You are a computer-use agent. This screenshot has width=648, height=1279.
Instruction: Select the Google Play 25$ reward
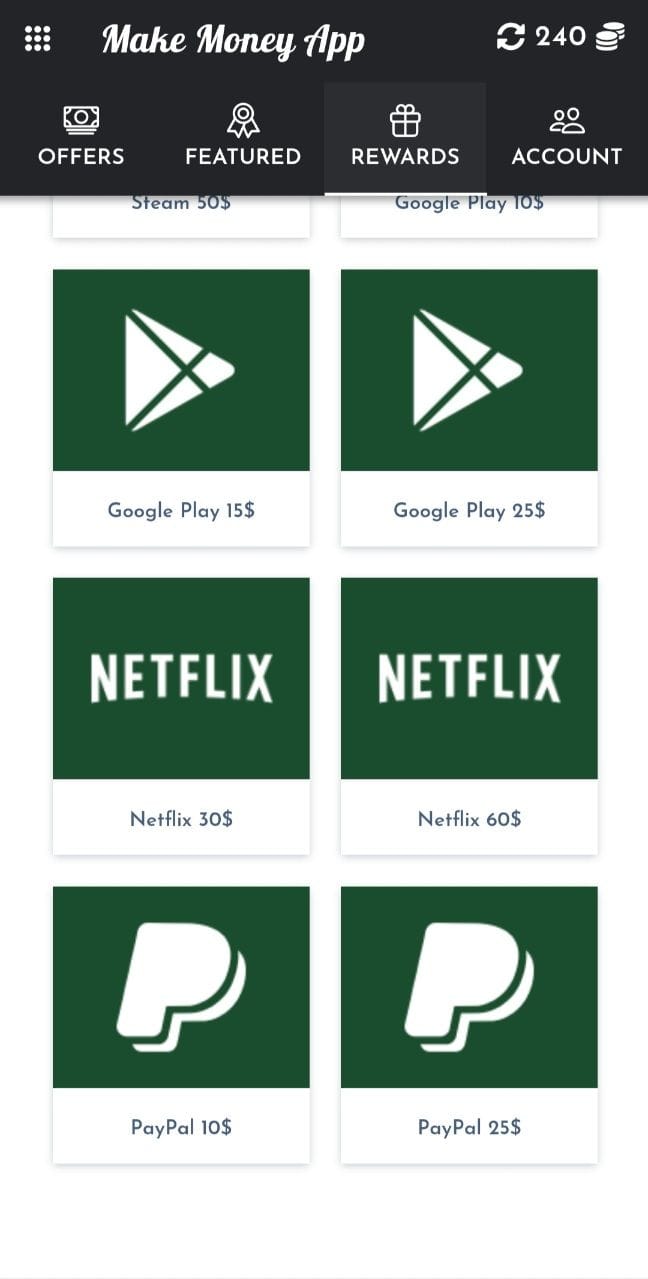coord(469,407)
